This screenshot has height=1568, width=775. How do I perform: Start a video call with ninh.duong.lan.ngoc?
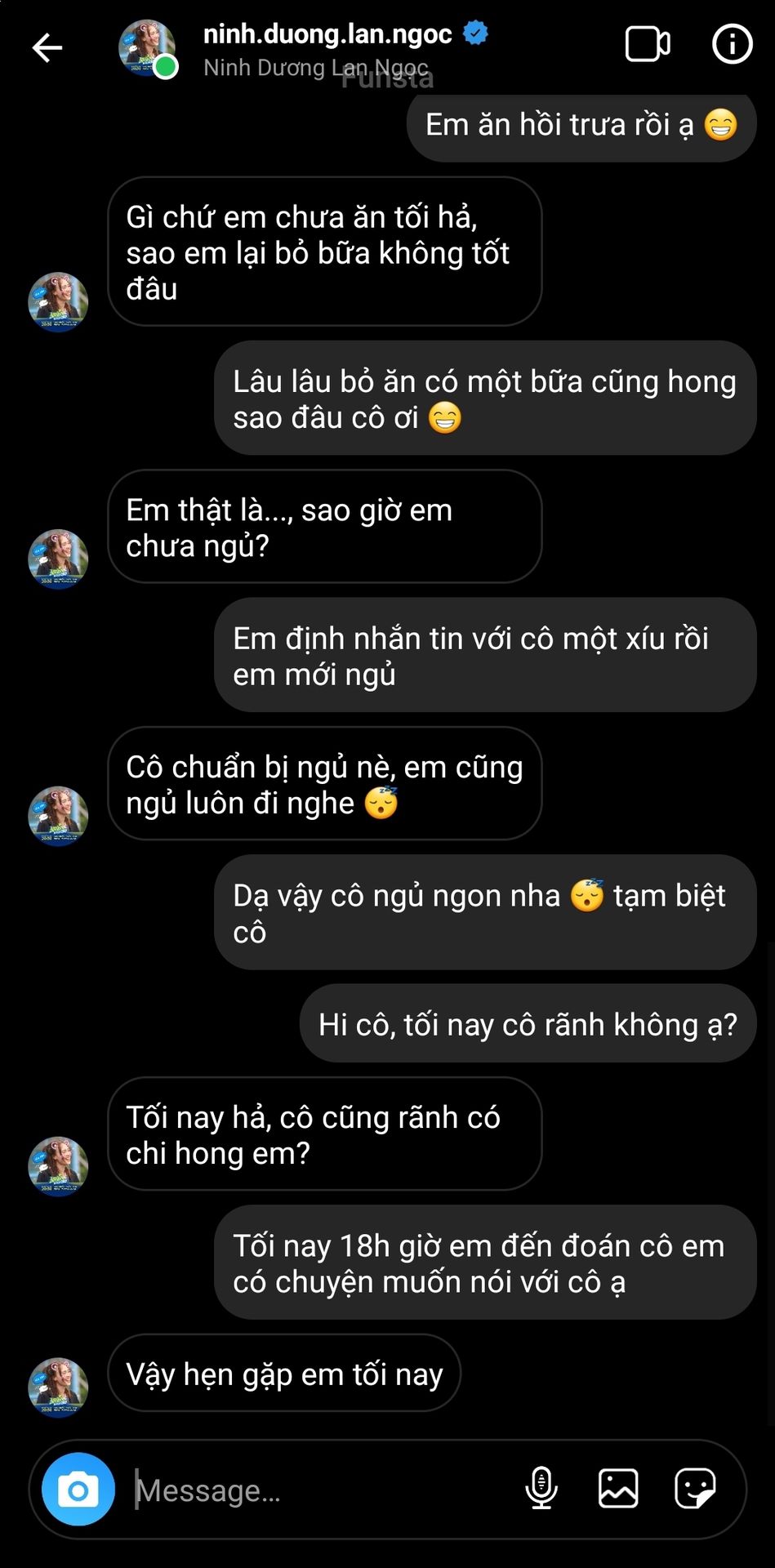pyautogui.click(x=648, y=45)
